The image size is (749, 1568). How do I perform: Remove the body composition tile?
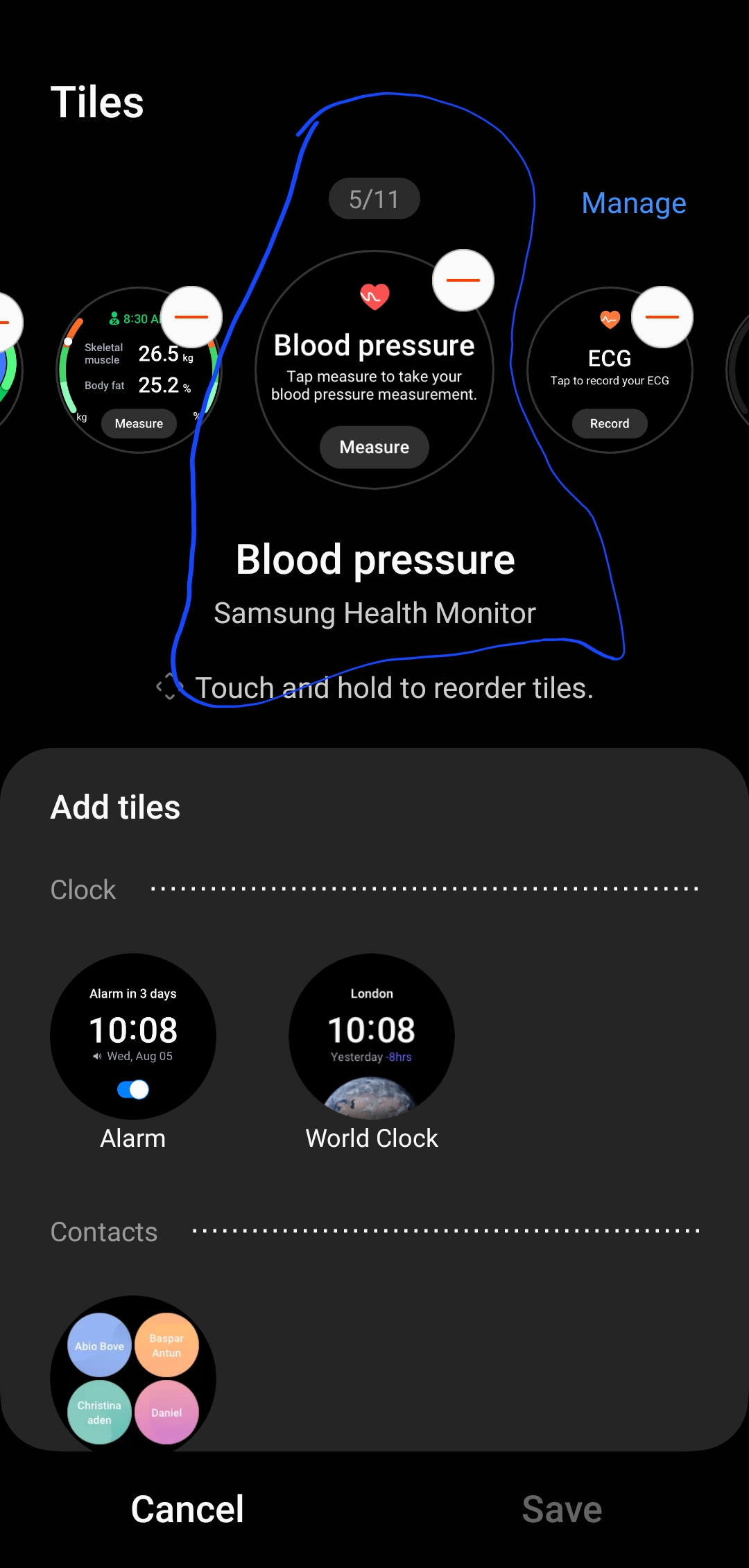(x=191, y=317)
